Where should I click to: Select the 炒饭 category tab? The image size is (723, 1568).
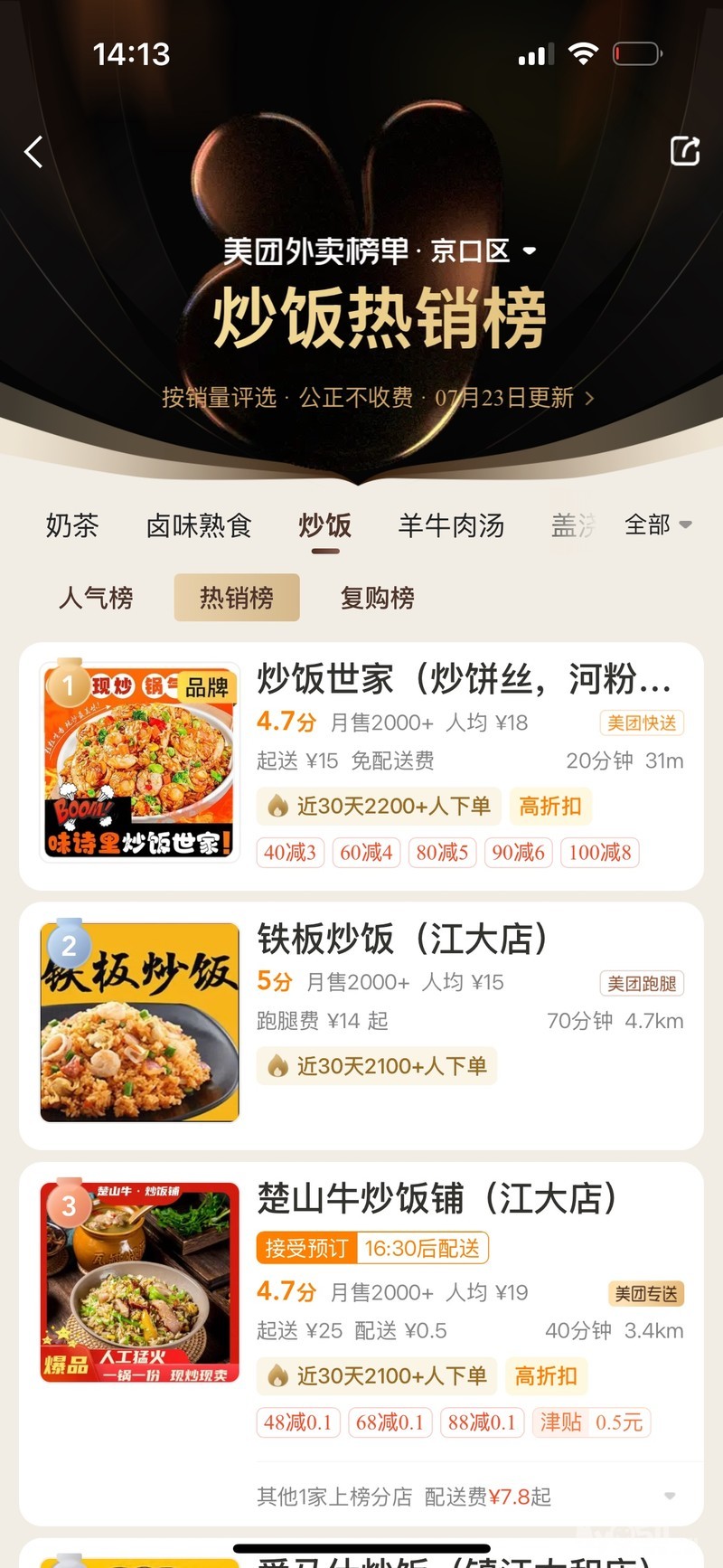pyautogui.click(x=325, y=525)
